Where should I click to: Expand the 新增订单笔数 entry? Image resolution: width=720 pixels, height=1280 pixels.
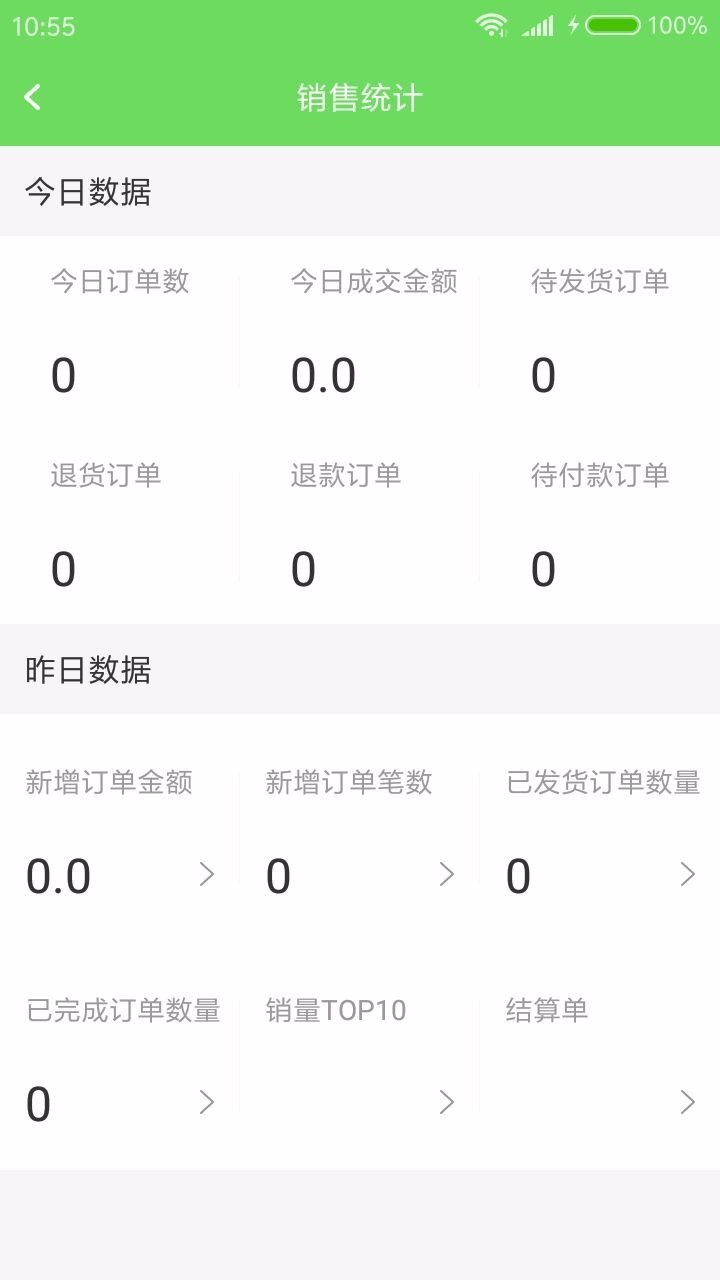pyautogui.click(x=358, y=830)
